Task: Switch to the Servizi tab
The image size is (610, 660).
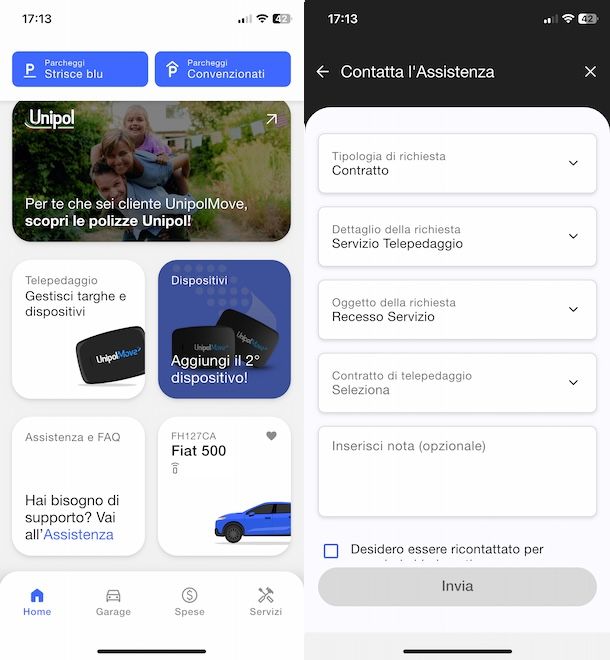Action: pyautogui.click(x=265, y=602)
